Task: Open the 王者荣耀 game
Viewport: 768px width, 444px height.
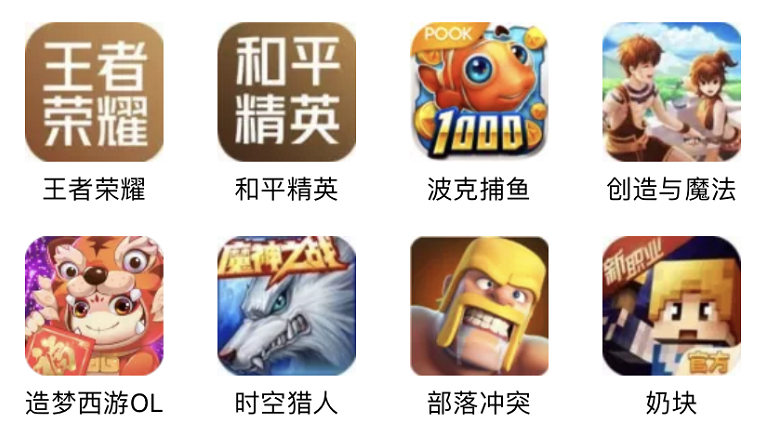Action: (x=94, y=92)
